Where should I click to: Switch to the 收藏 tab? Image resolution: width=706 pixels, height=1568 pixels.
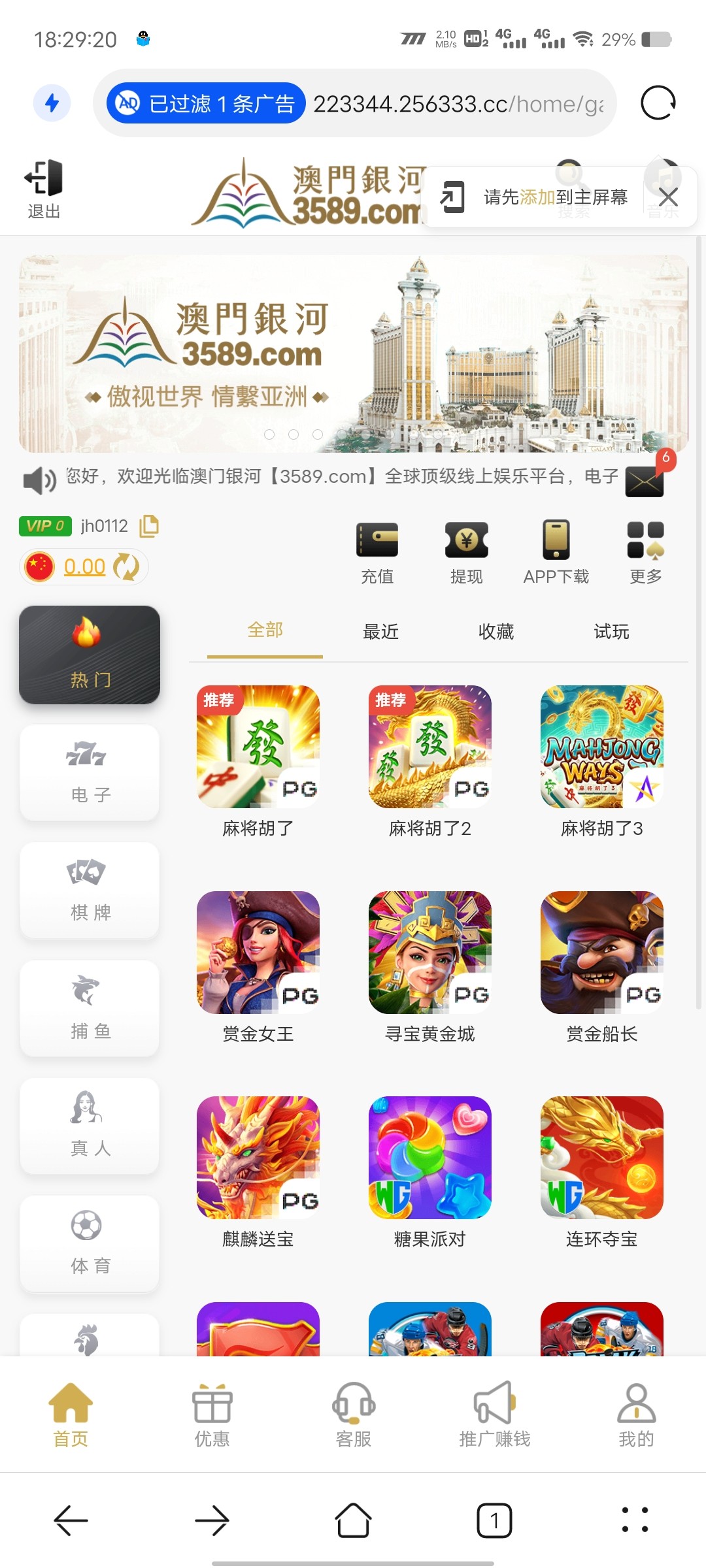pos(496,632)
